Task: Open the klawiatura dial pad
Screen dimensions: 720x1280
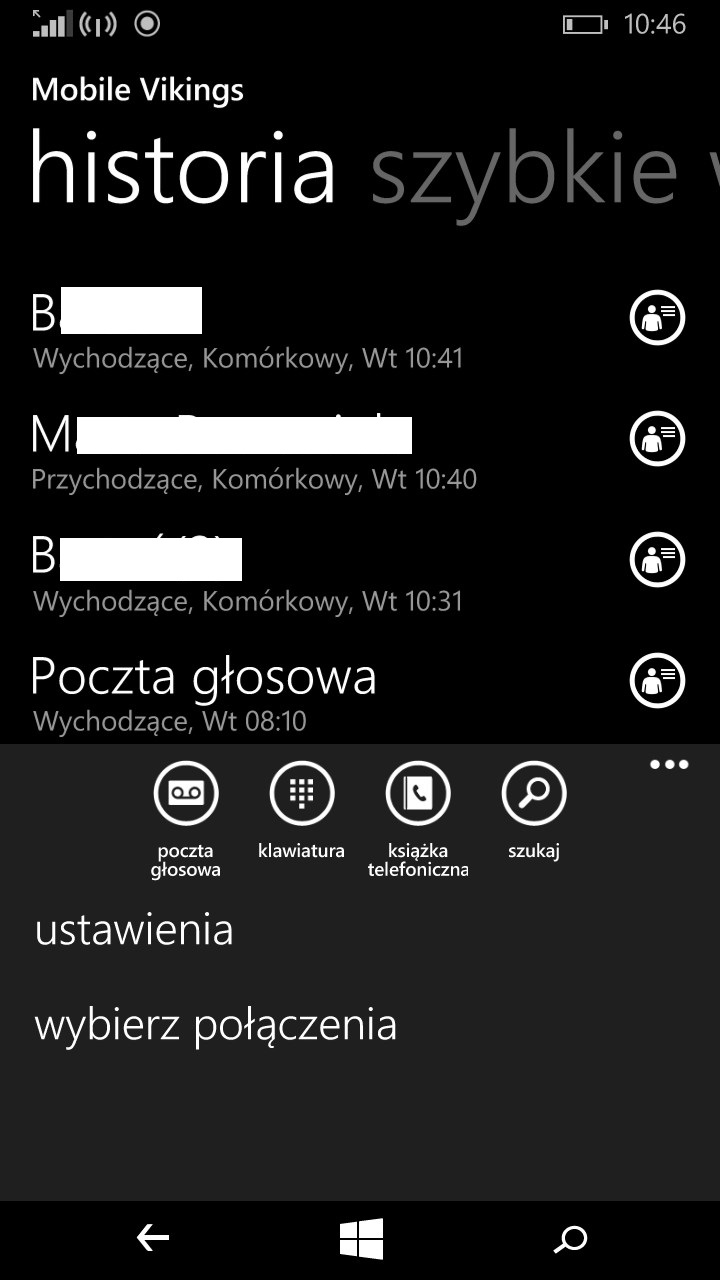Action: (301, 794)
